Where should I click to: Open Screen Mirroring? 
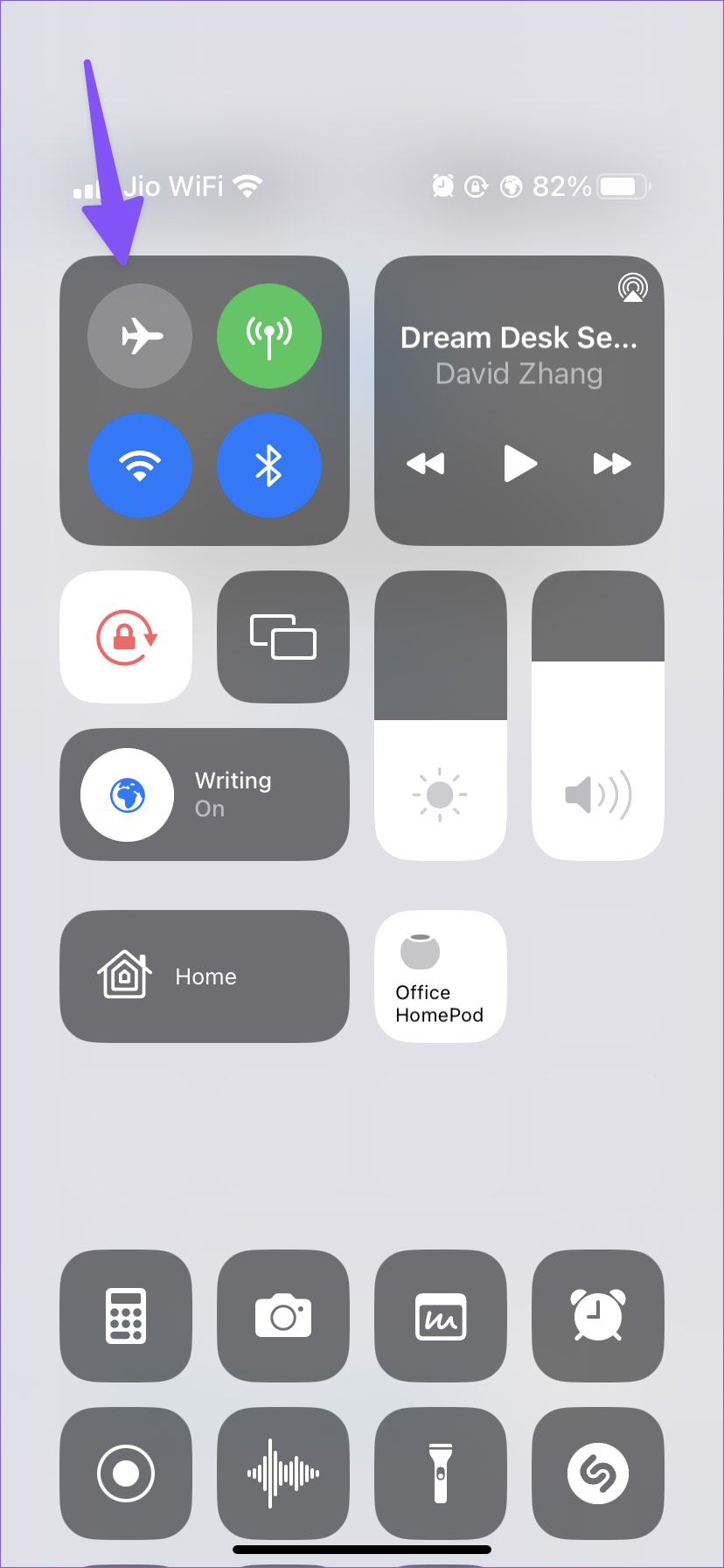(282, 637)
